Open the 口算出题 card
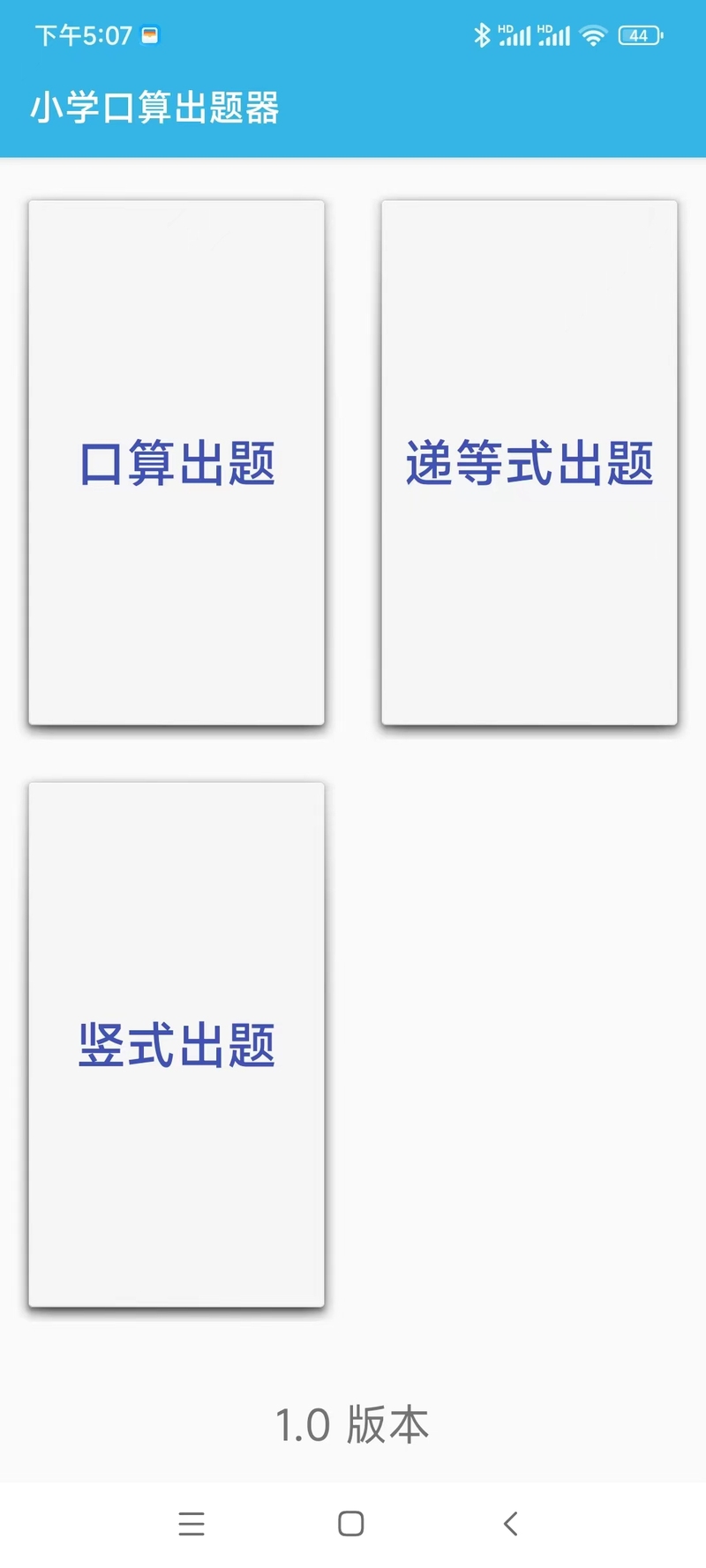706x1568 pixels. pyautogui.click(x=176, y=463)
